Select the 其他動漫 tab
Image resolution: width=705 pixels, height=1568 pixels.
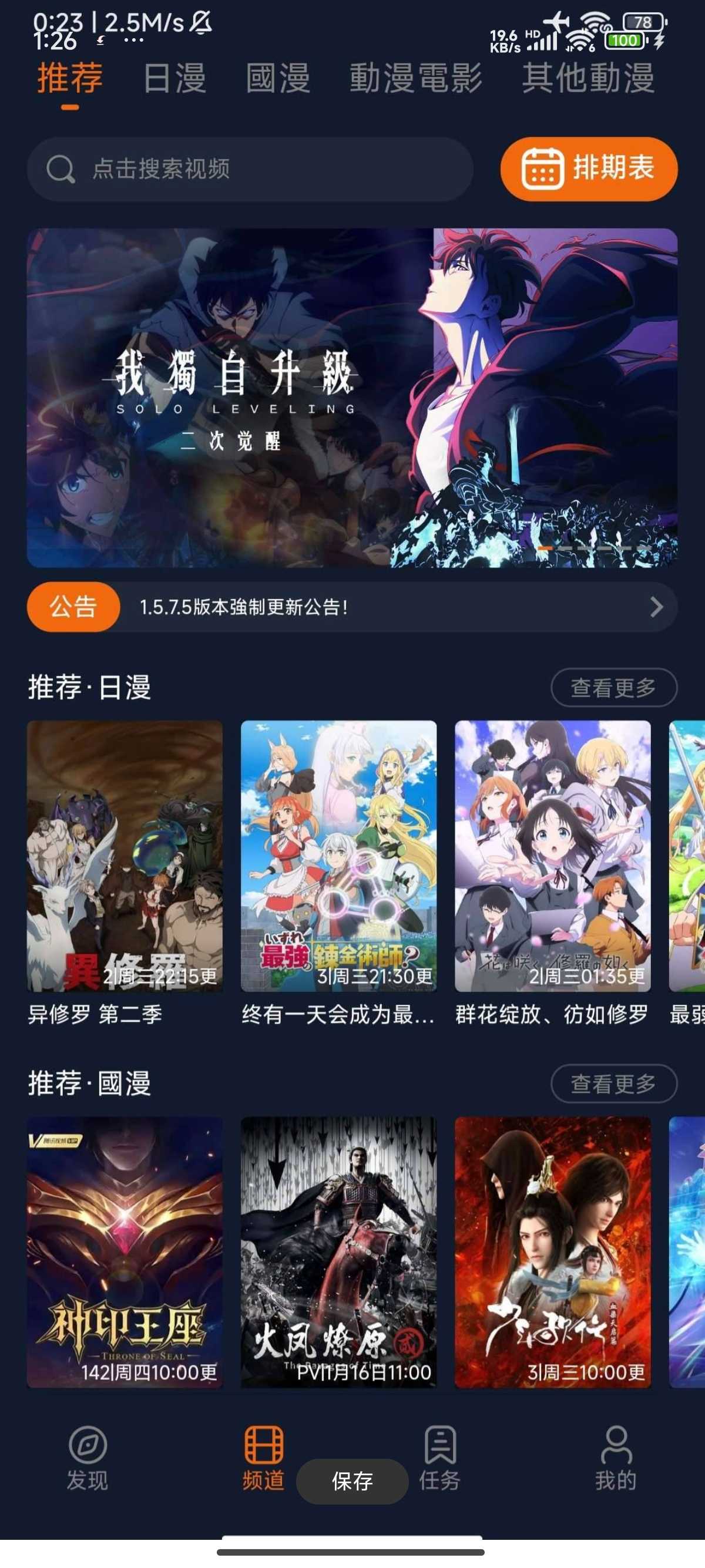tap(588, 79)
